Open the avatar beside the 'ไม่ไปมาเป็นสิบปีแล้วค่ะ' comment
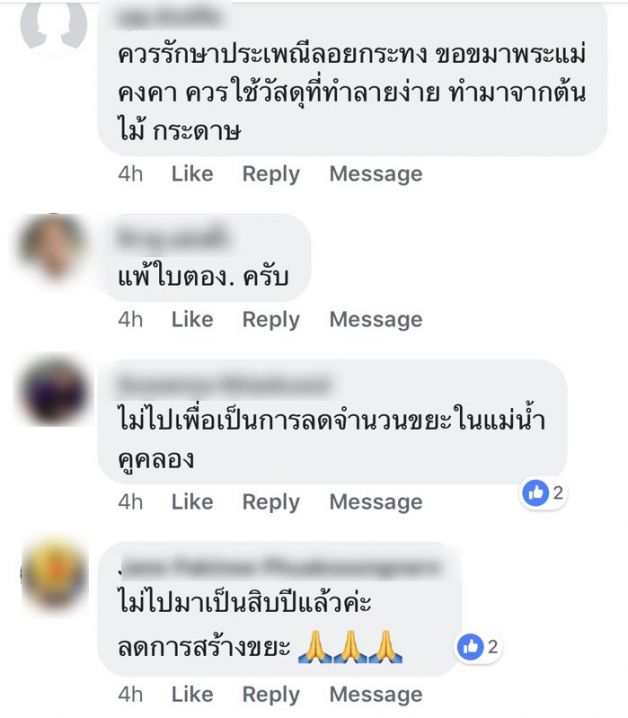Image resolution: width=628 pixels, height=718 pixels. click(52, 580)
